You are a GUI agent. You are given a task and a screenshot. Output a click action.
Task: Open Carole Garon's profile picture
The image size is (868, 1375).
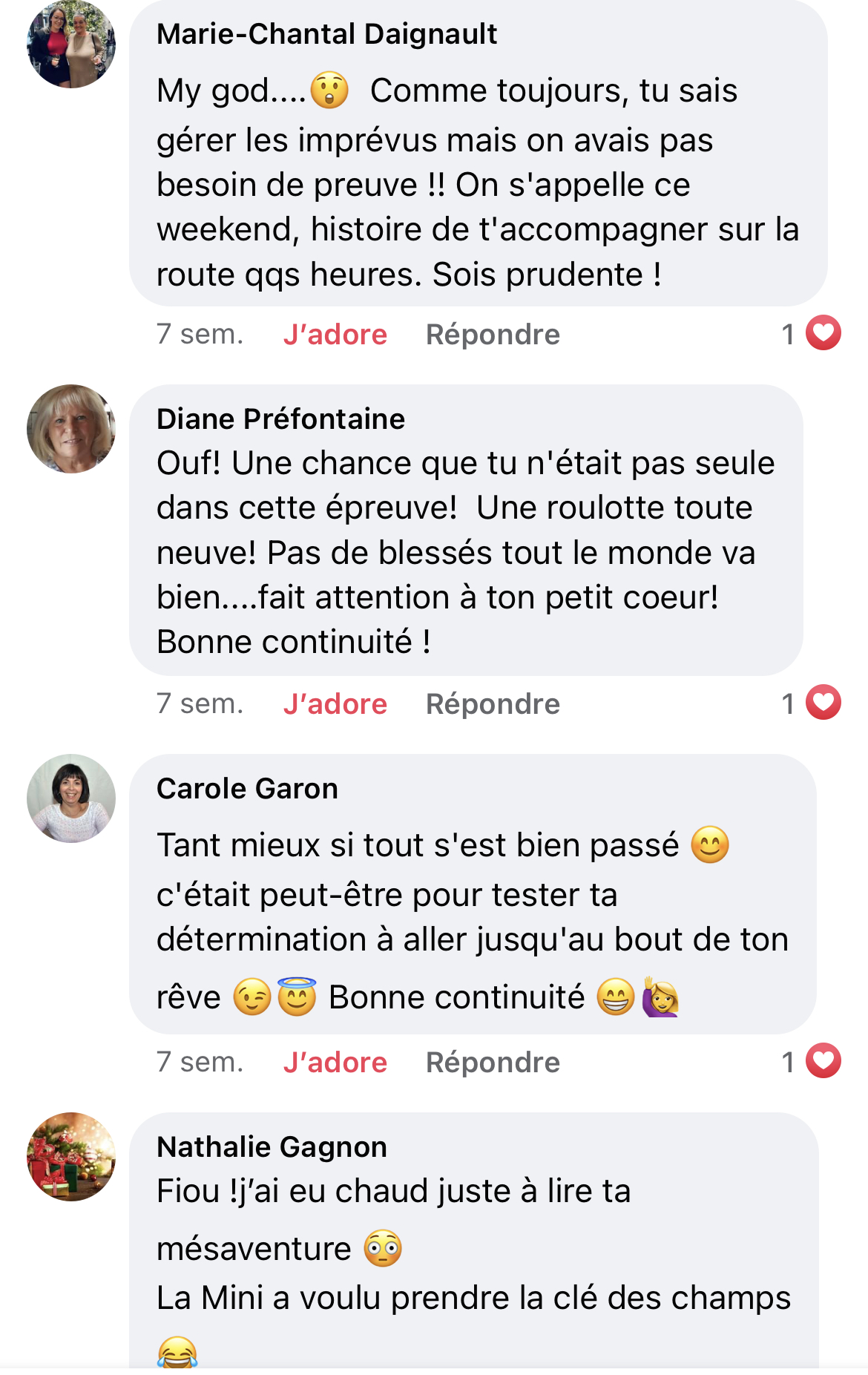pos(71,798)
